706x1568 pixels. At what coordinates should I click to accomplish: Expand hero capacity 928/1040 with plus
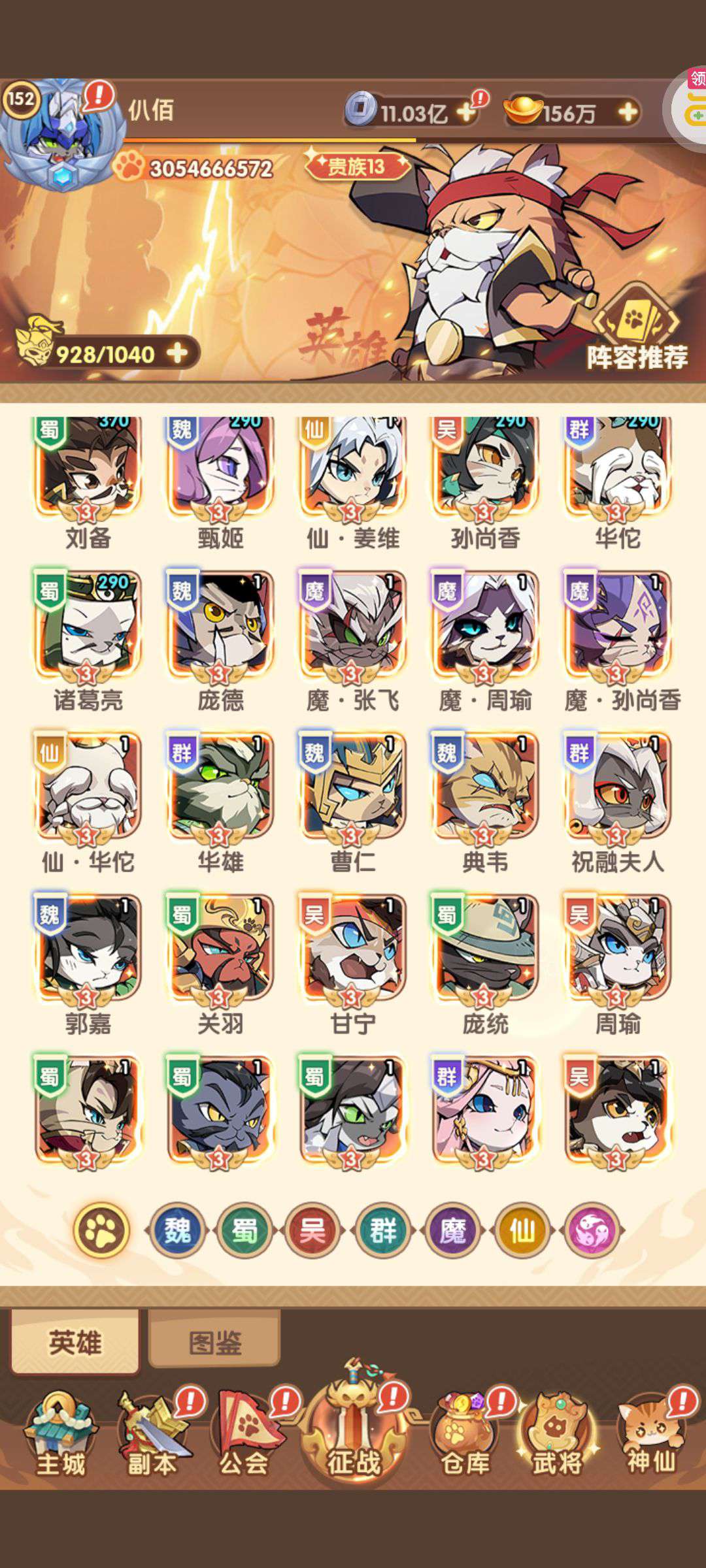click(x=176, y=353)
